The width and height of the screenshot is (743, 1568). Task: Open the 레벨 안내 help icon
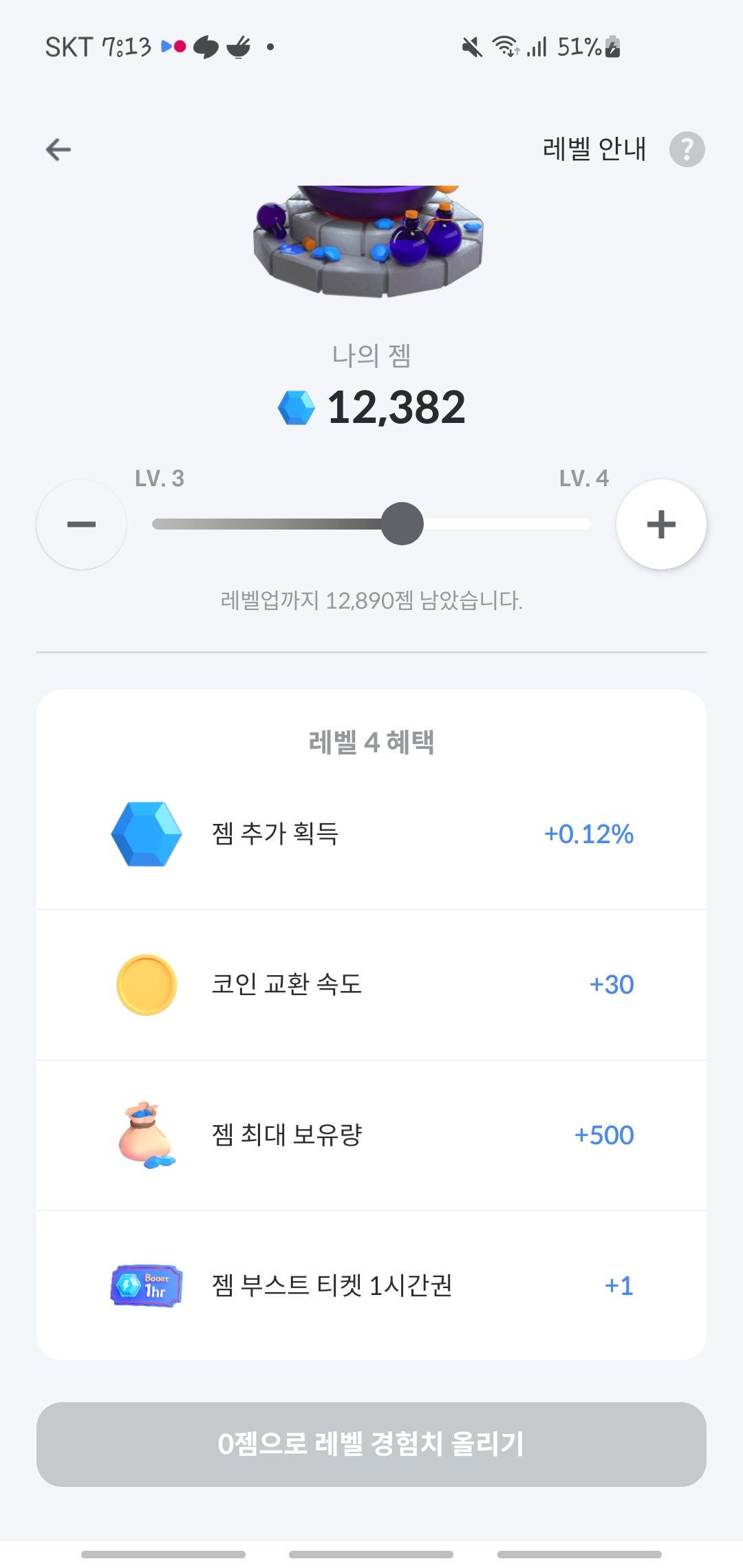tap(687, 149)
